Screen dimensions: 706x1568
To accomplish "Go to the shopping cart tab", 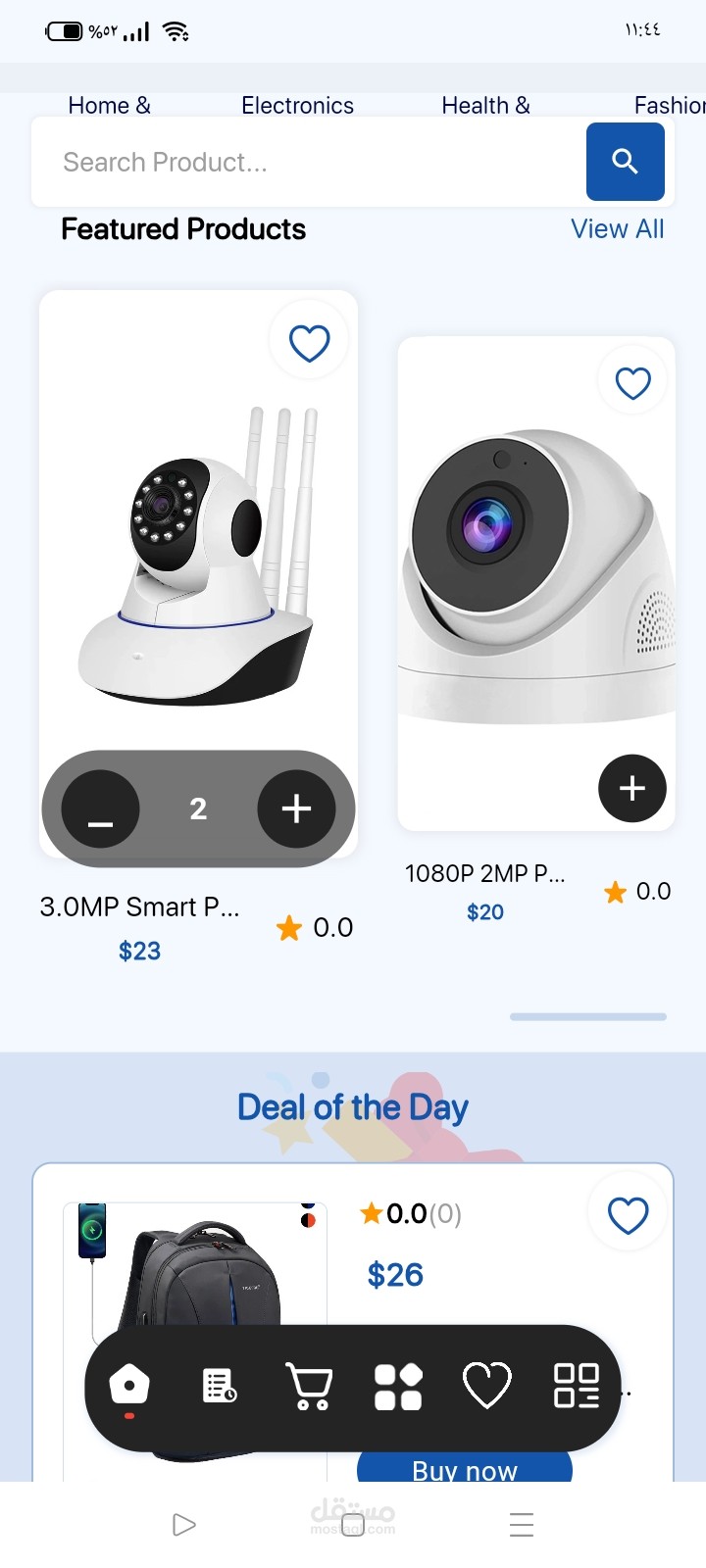I will click(309, 1386).
